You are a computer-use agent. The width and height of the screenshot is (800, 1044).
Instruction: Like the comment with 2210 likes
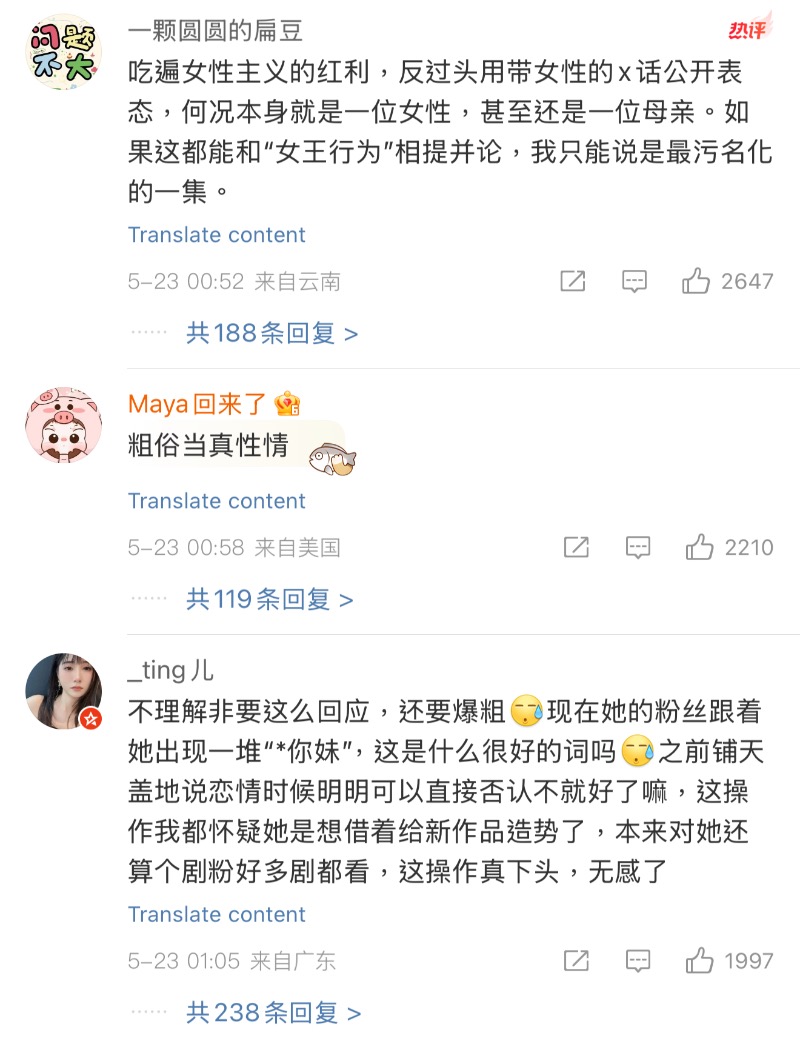coord(700,547)
